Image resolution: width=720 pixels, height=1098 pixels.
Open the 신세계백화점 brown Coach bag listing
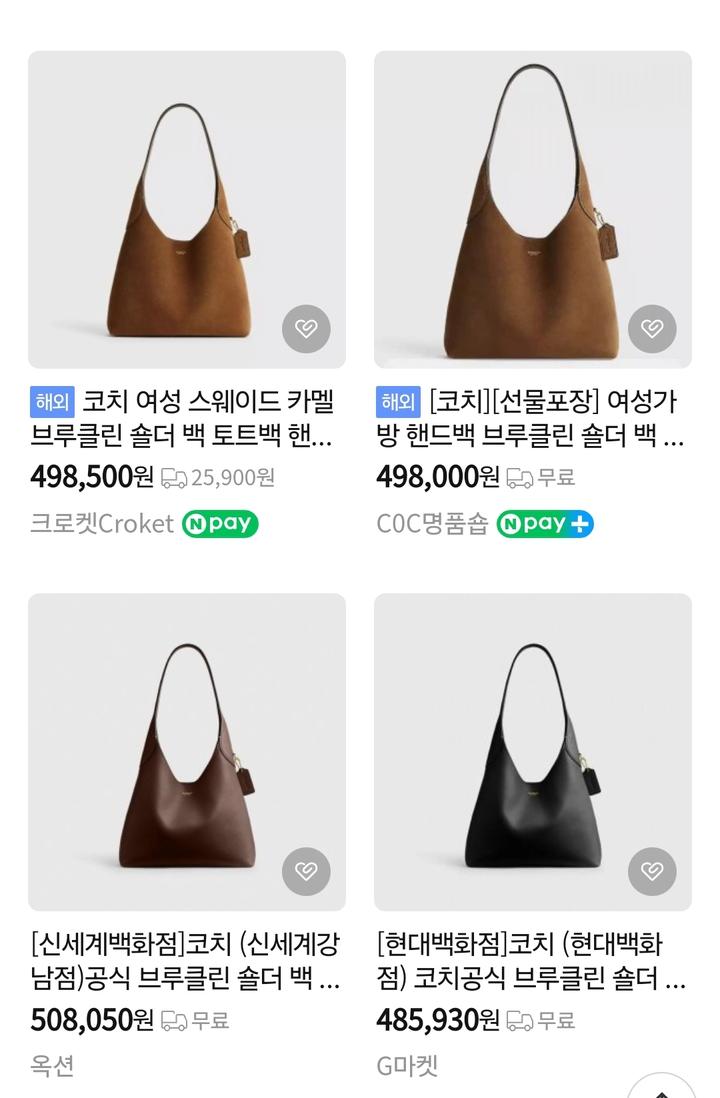pos(186,752)
